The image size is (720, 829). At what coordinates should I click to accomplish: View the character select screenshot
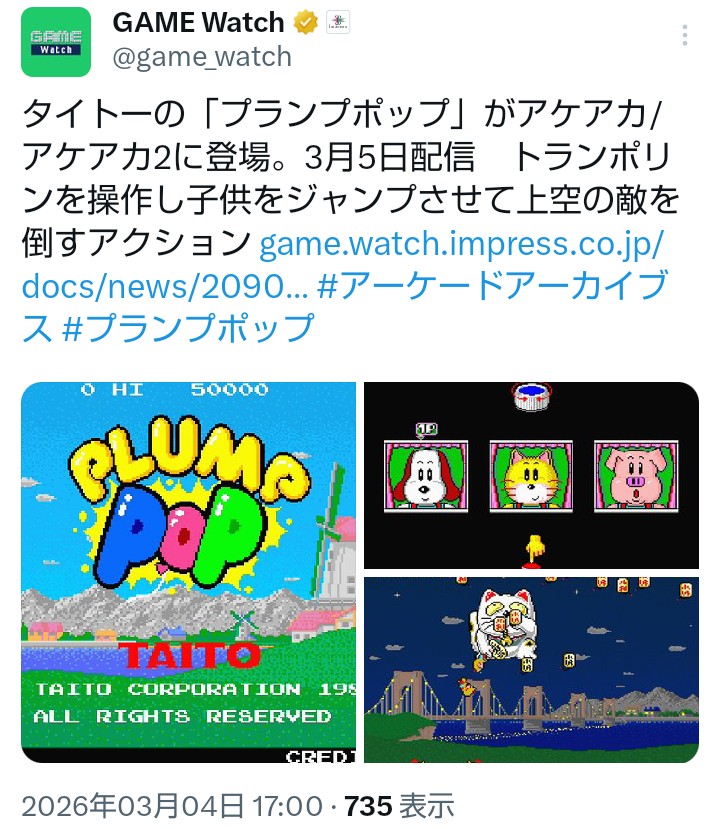click(531, 476)
